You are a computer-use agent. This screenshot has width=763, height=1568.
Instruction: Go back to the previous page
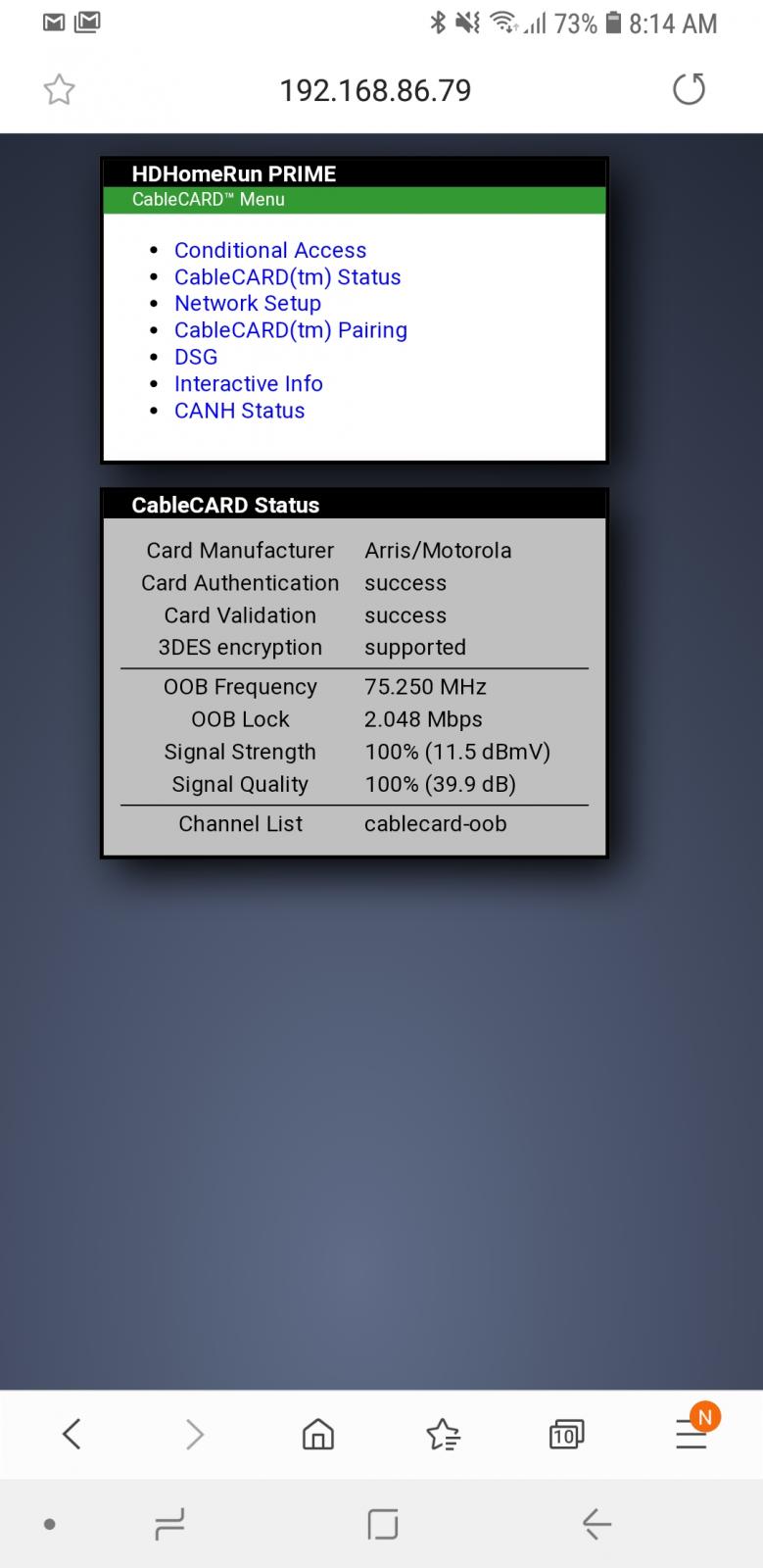(x=72, y=1435)
